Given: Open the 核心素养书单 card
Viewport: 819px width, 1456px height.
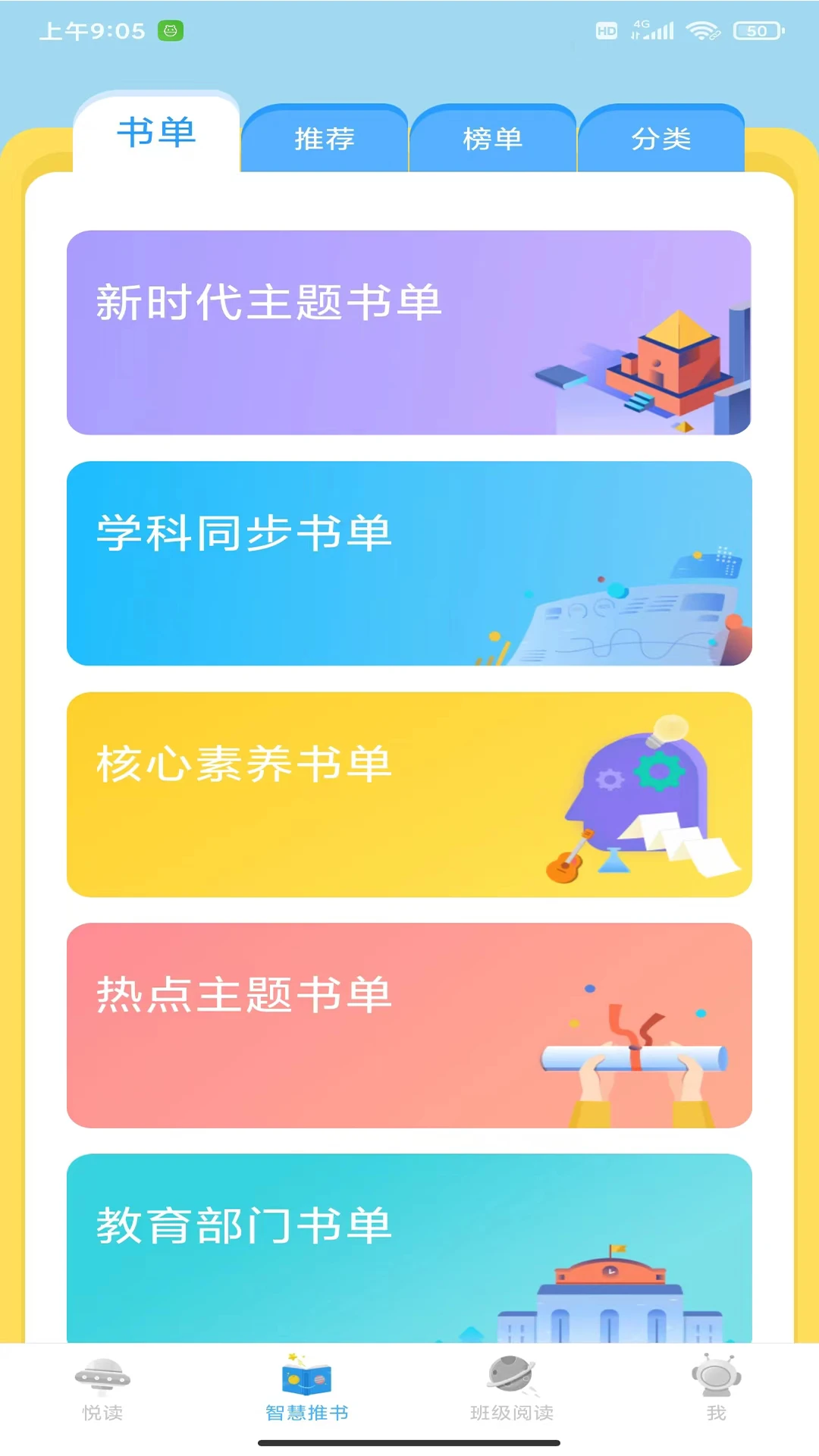Looking at the screenshot, I should [x=409, y=794].
